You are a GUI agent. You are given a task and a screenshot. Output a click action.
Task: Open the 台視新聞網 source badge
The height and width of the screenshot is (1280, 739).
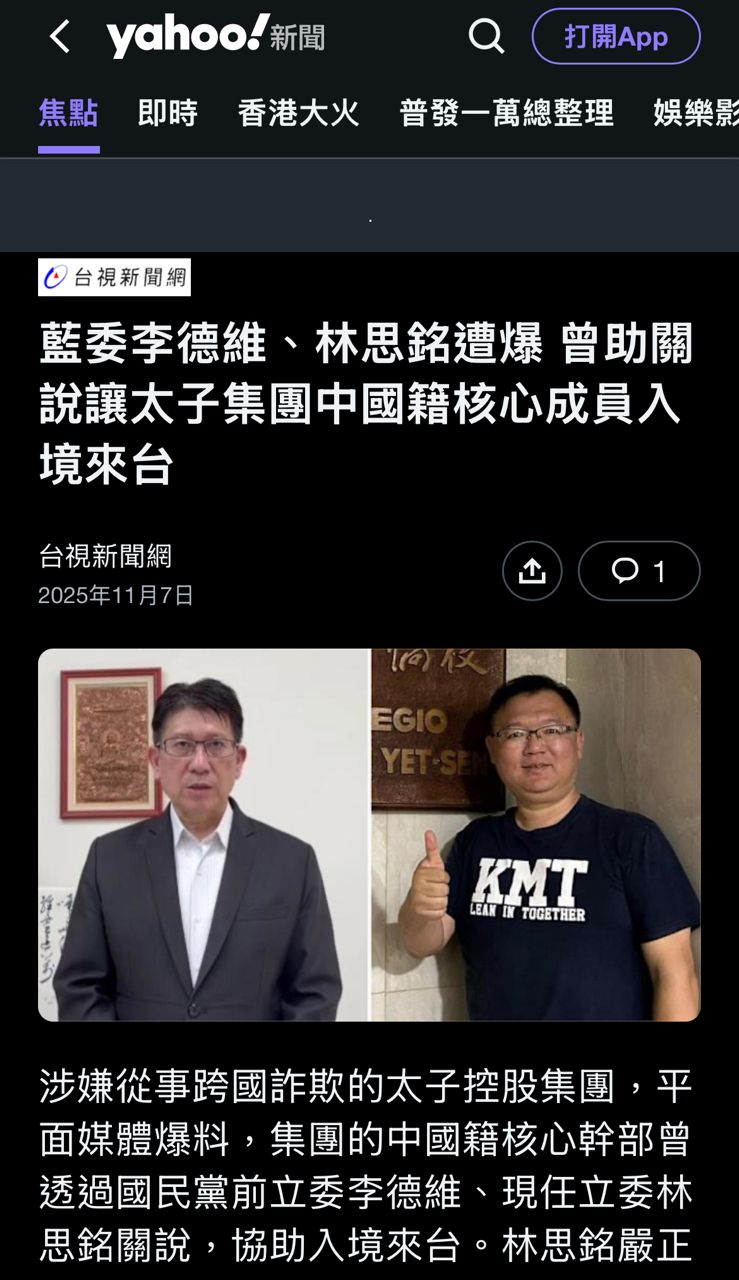(114, 277)
